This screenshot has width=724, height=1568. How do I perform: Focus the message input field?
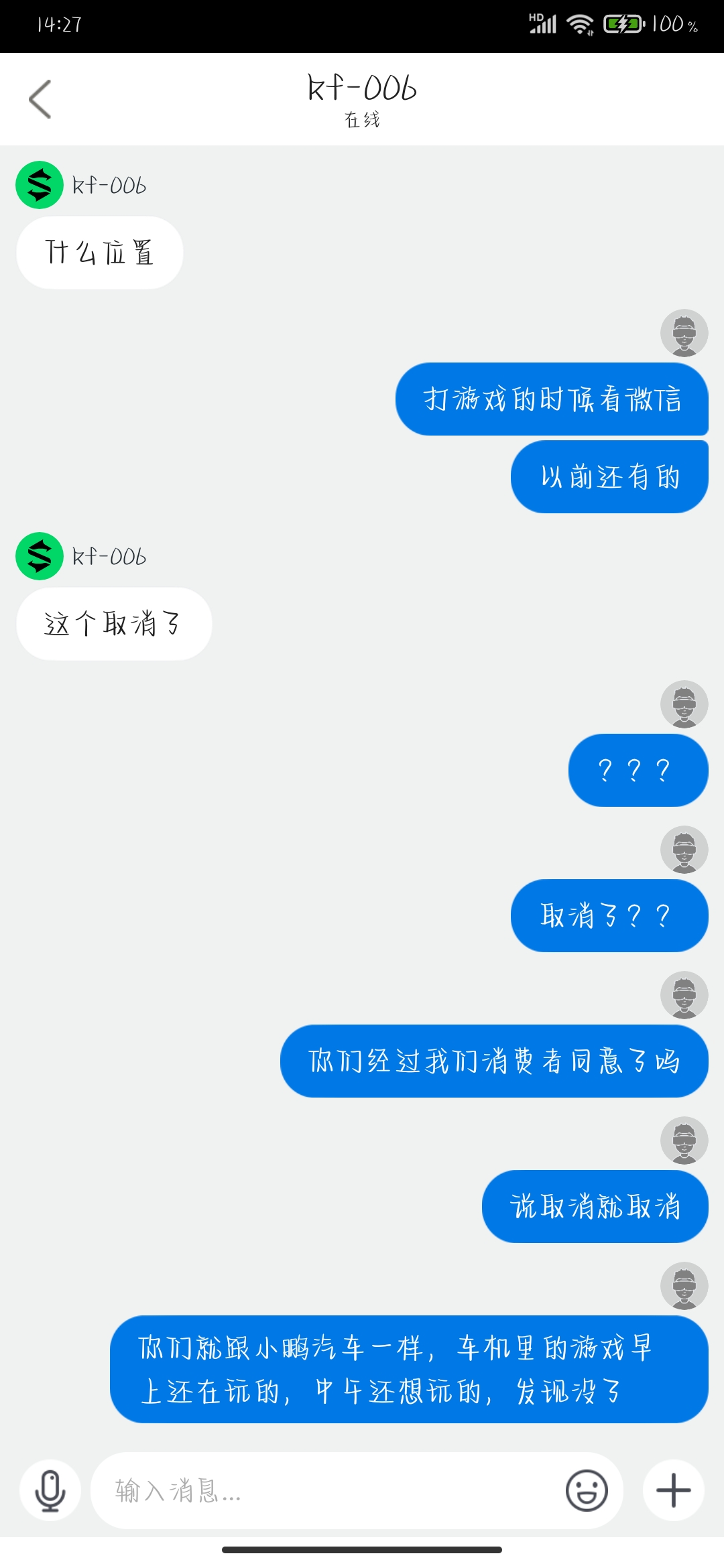328,1491
